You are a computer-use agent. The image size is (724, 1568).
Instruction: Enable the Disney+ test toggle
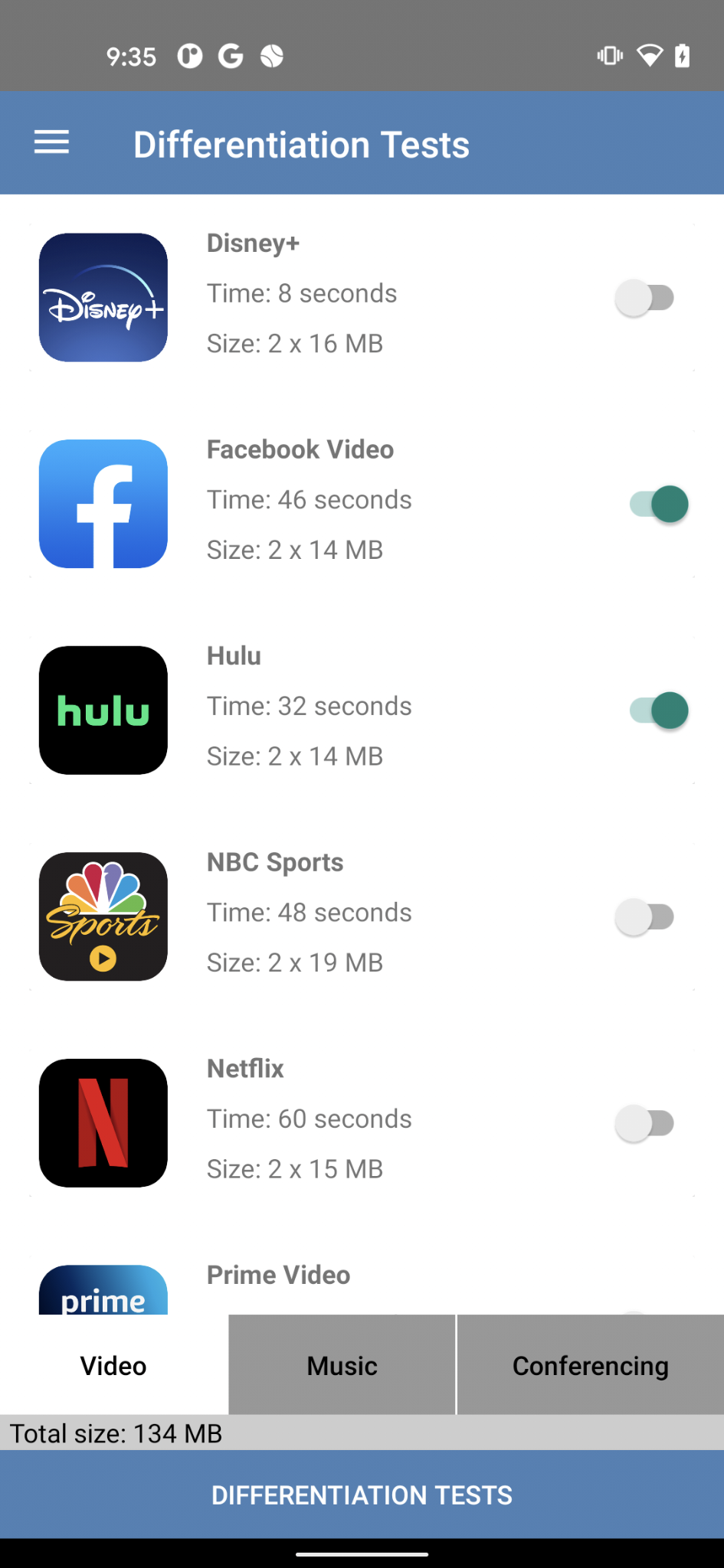pyautogui.click(x=644, y=298)
